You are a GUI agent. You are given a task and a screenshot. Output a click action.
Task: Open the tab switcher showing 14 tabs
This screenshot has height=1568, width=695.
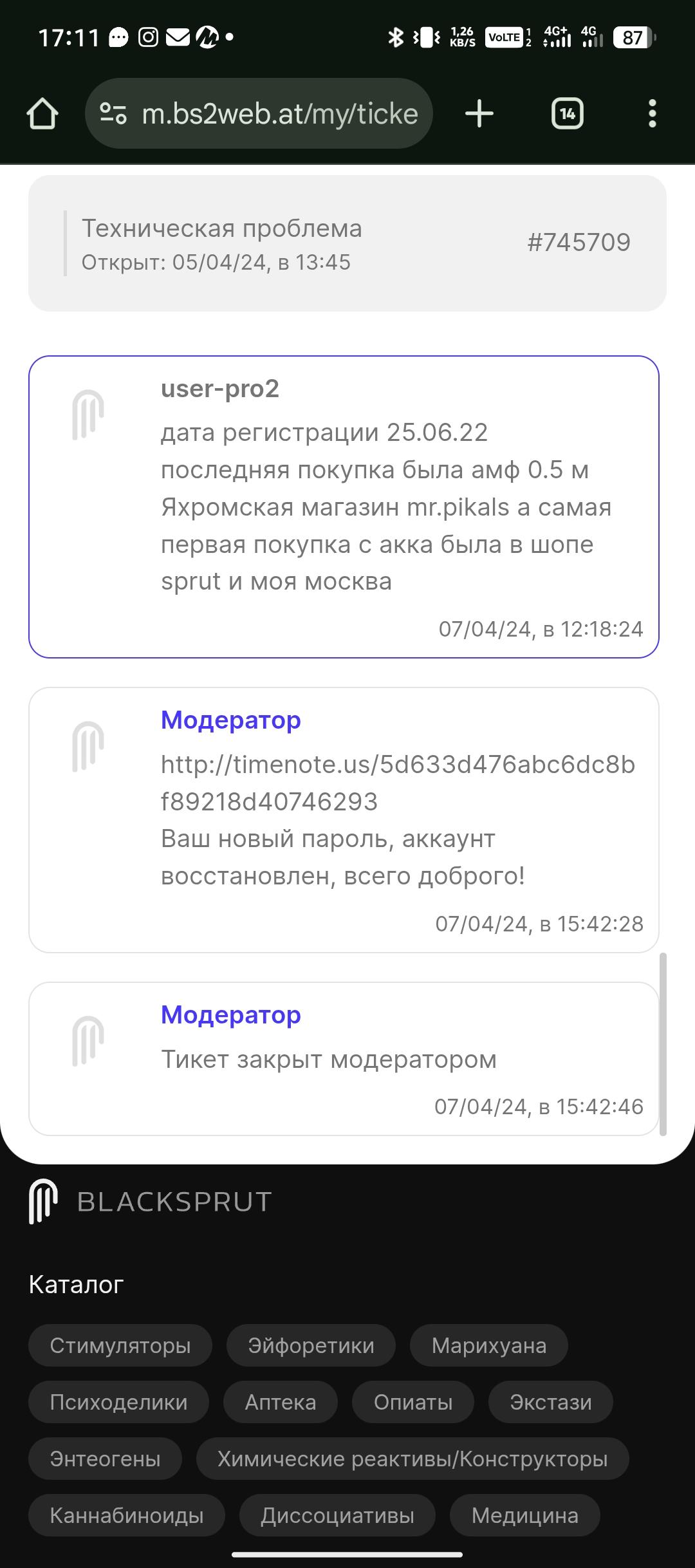568,114
